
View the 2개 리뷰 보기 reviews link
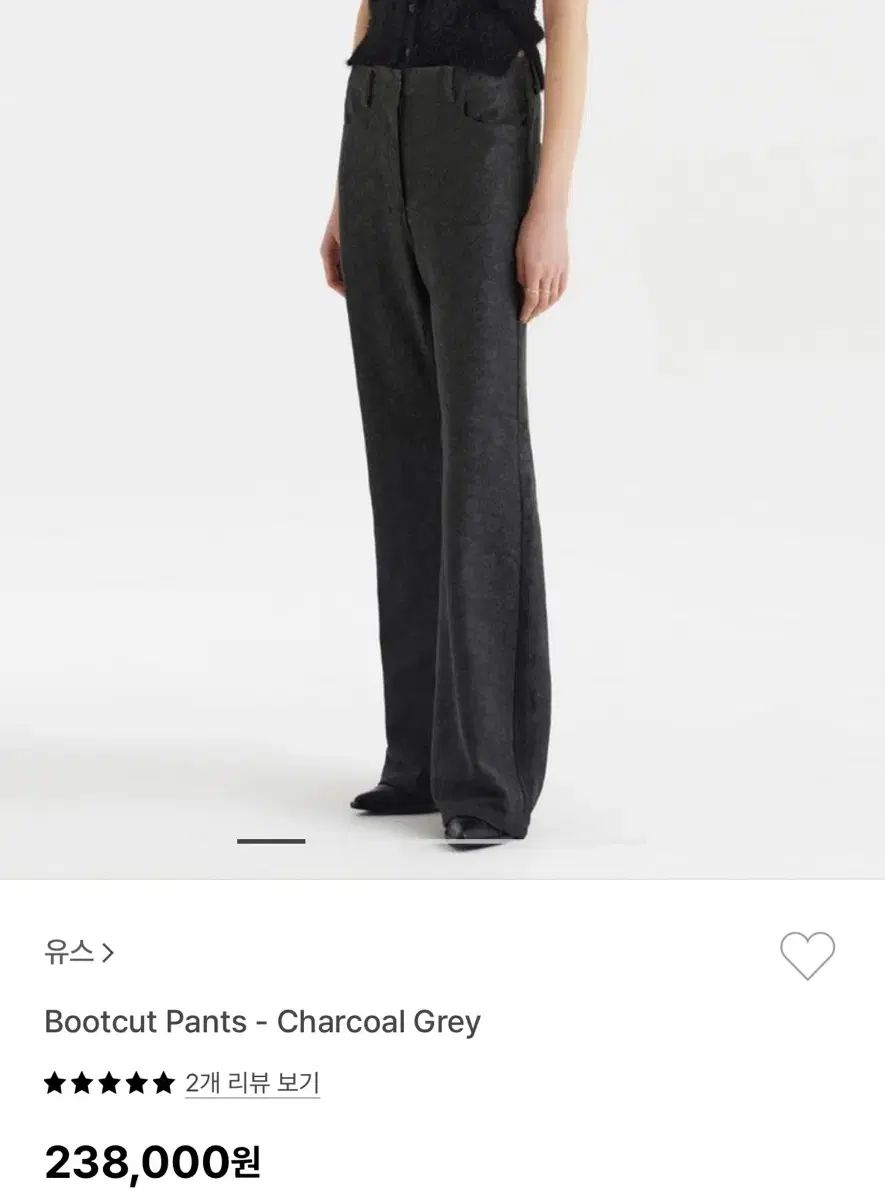(x=252, y=1083)
